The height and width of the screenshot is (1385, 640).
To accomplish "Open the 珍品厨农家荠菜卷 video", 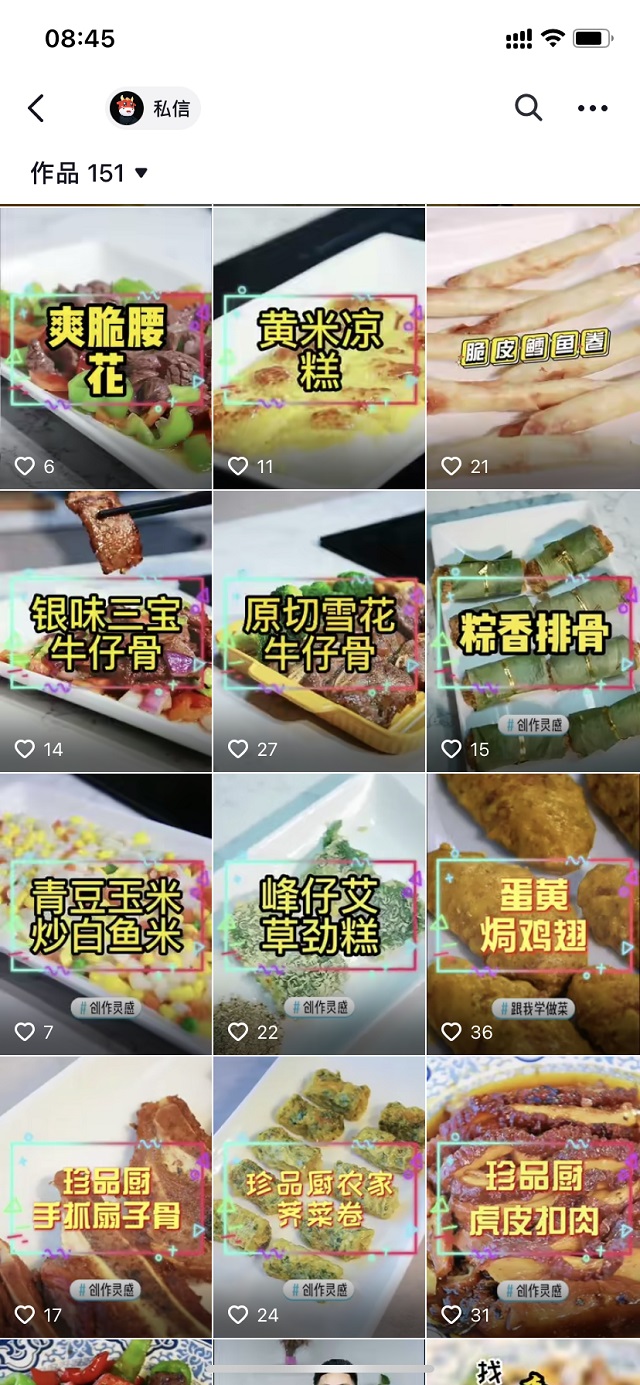I will [x=319, y=1197].
